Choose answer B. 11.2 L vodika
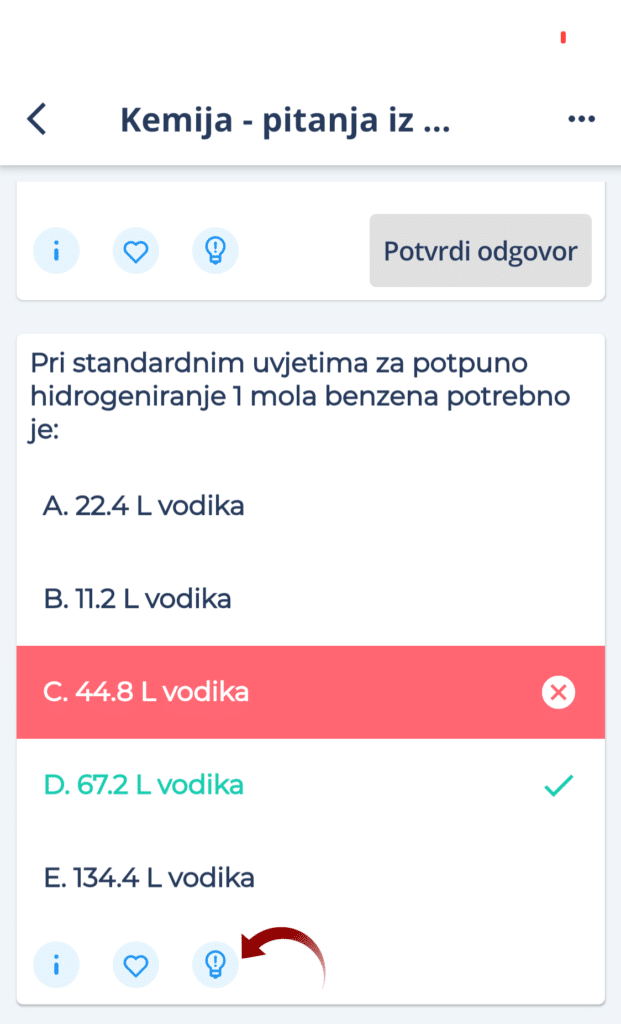Screen dimensions: 621x1024 click(311, 599)
